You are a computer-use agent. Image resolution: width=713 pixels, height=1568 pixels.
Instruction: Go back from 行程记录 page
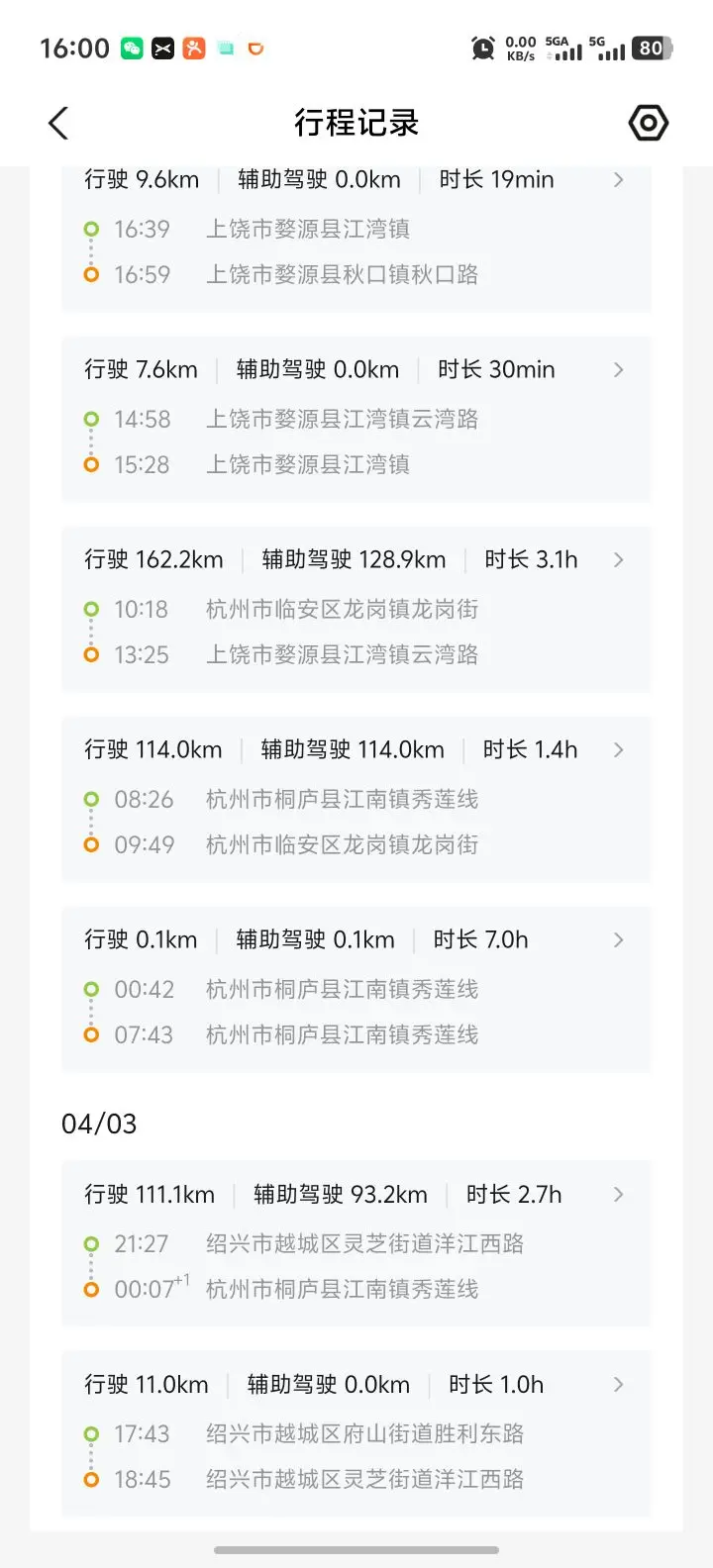pos(58,124)
